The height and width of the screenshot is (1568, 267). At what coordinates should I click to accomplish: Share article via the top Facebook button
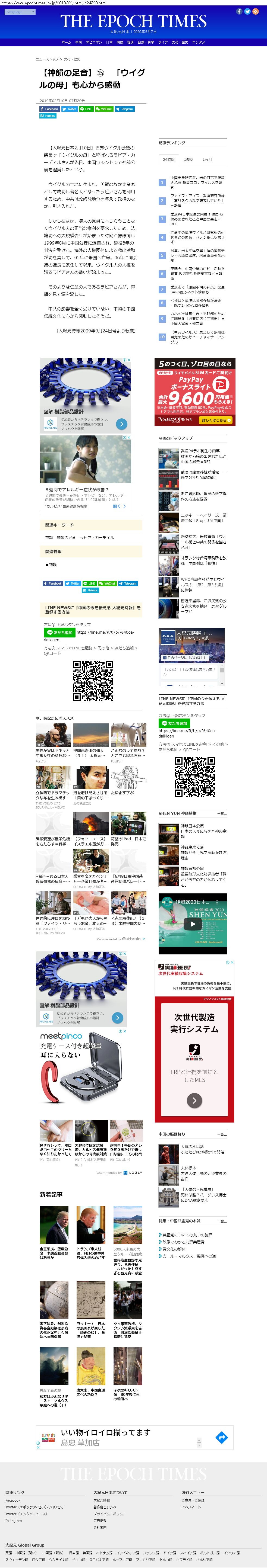tap(49, 109)
